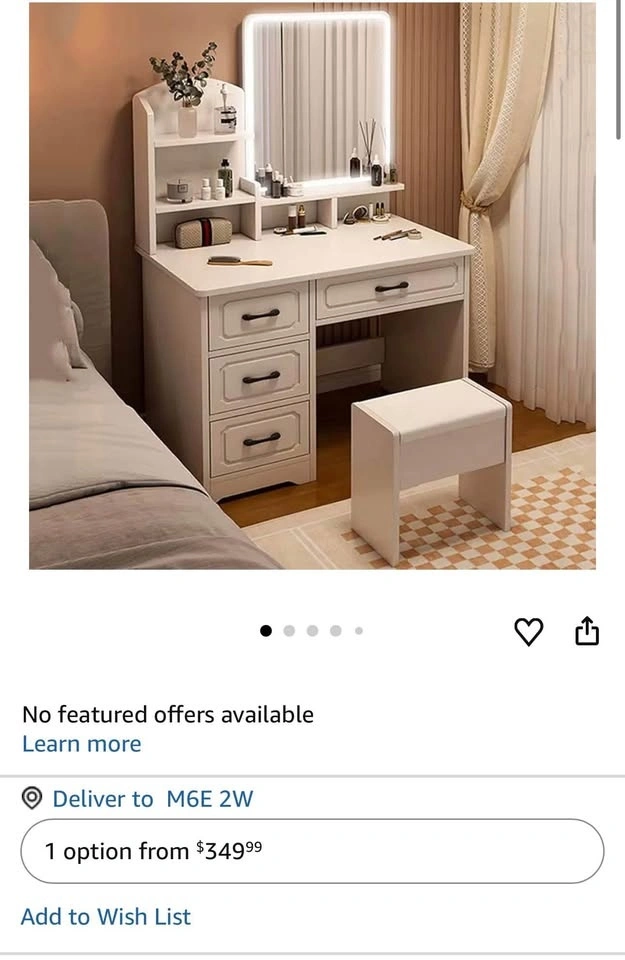Add item to favorites with heart icon
The height and width of the screenshot is (960, 625).
pyautogui.click(x=528, y=631)
